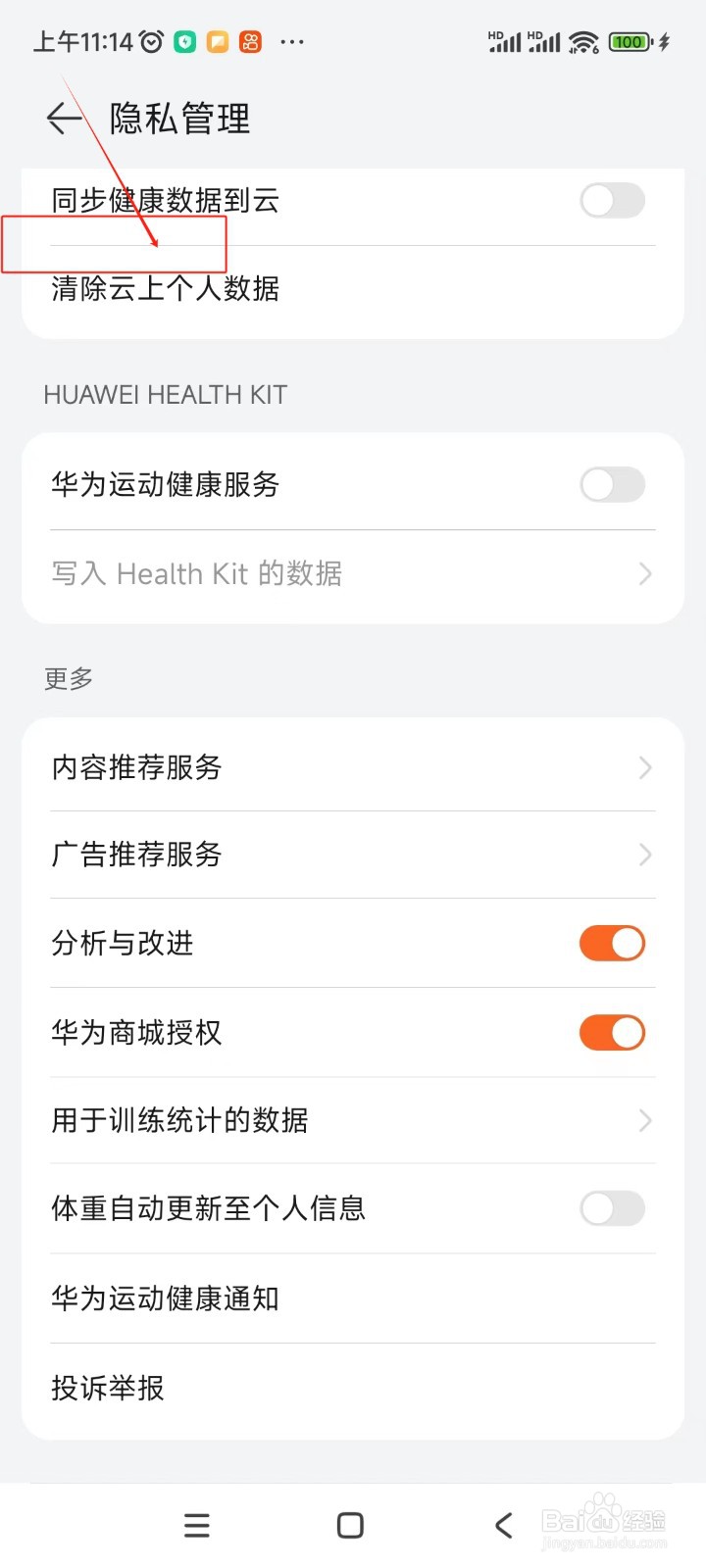Go back from 隐私管理 page
Screen dimensions: 706x1568
click(65, 119)
